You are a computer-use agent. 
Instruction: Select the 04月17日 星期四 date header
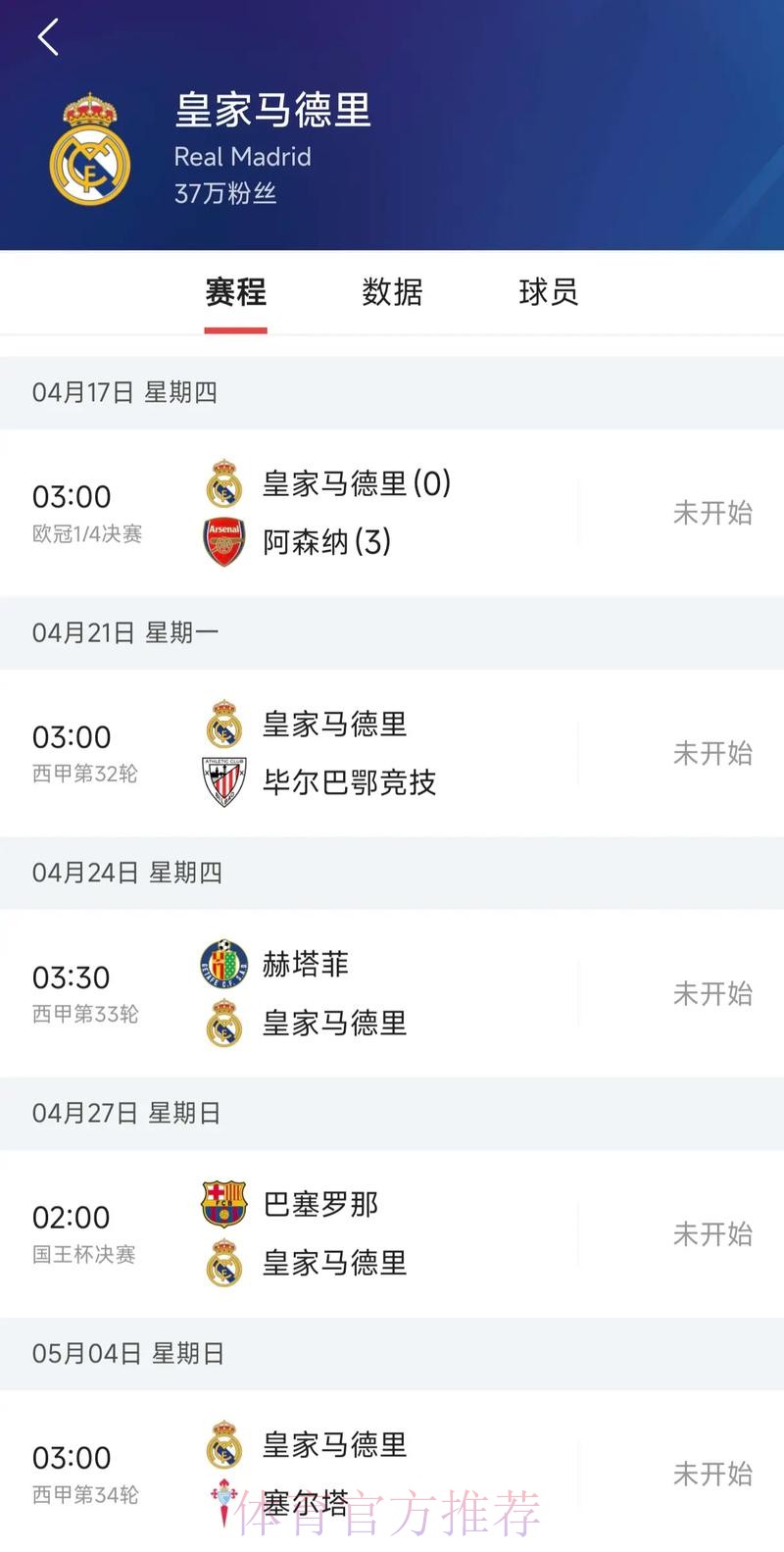coord(125,392)
